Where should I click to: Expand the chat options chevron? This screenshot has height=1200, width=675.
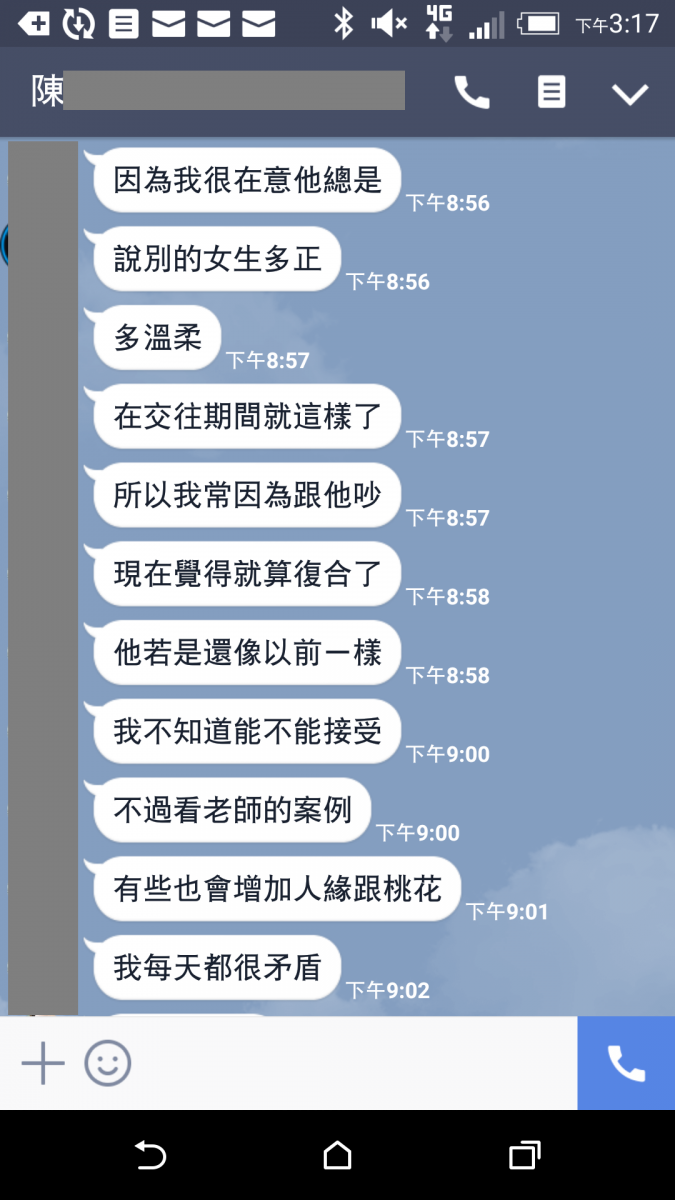tap(630, 94)
